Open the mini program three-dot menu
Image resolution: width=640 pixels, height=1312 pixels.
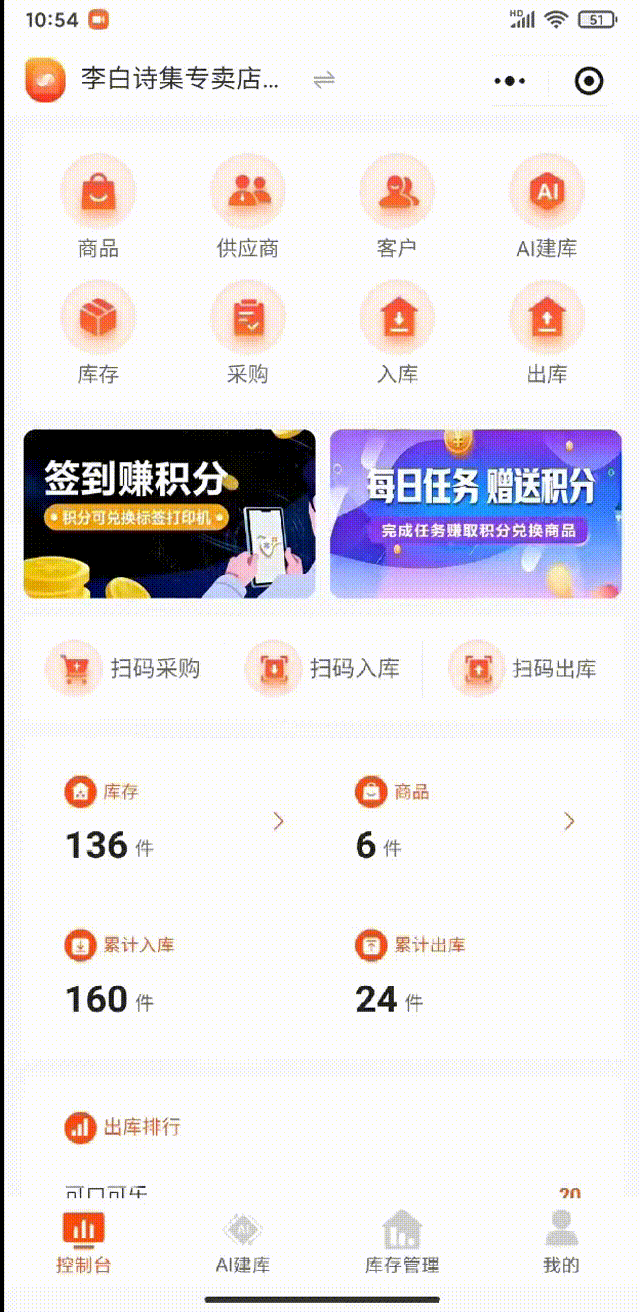pos(510,81)
